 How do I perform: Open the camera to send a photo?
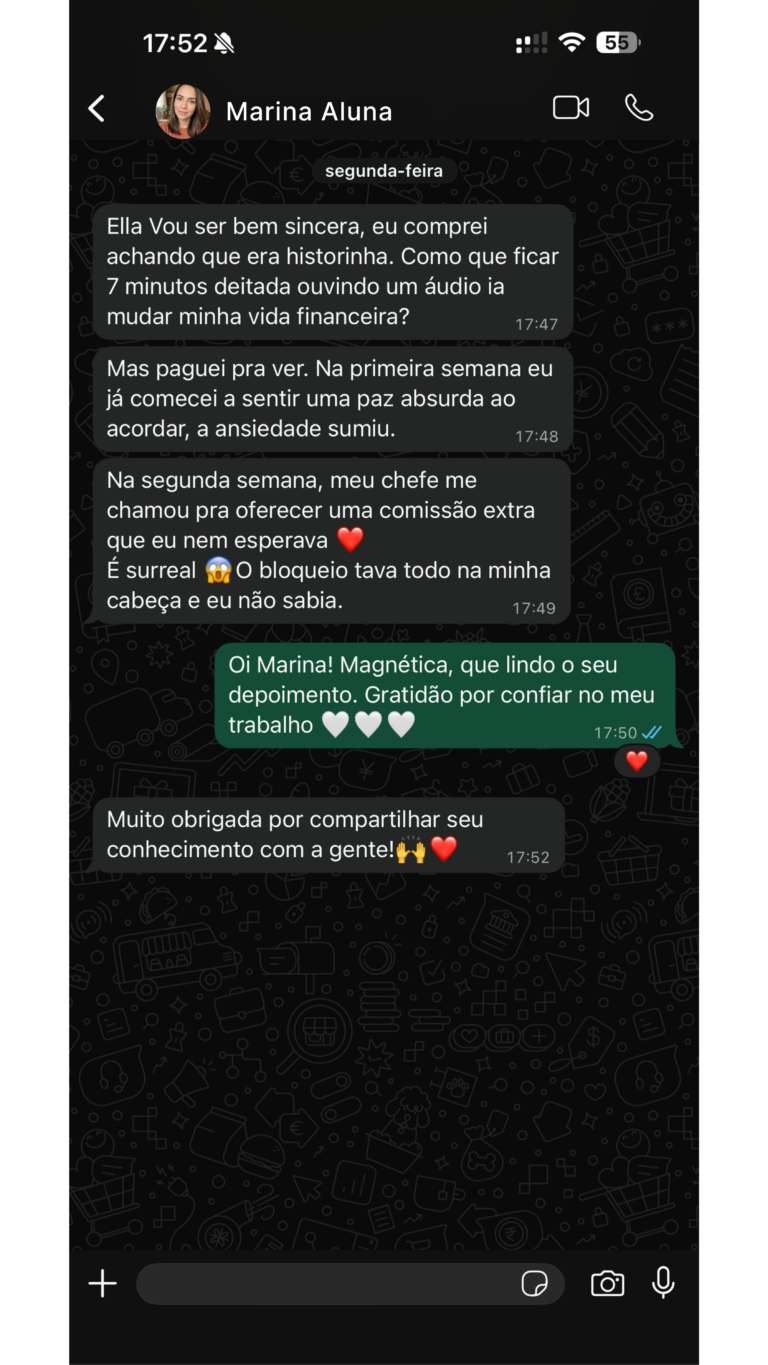(x=607, y=1284)
